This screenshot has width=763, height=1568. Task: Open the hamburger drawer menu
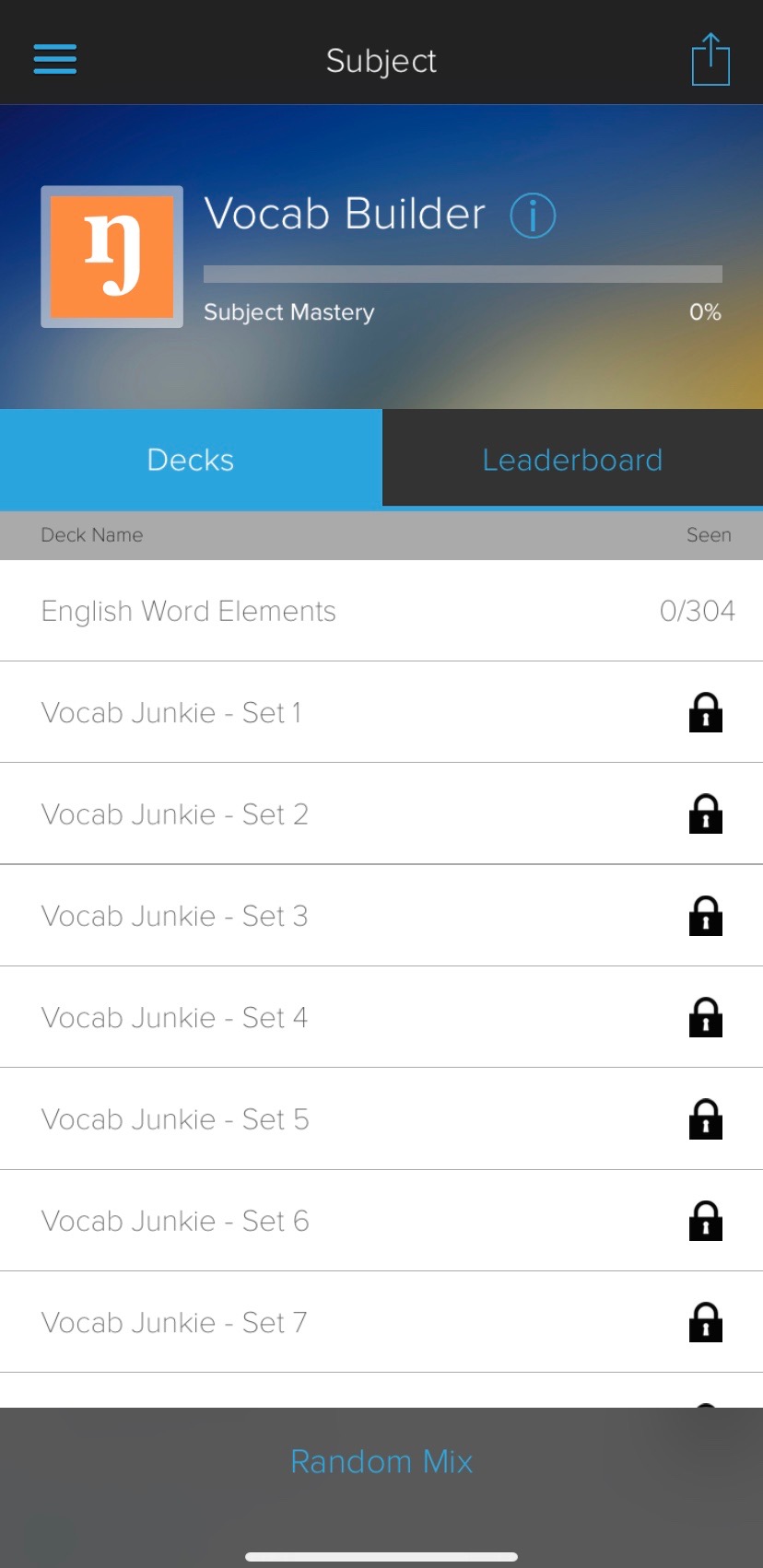point(55,59)
